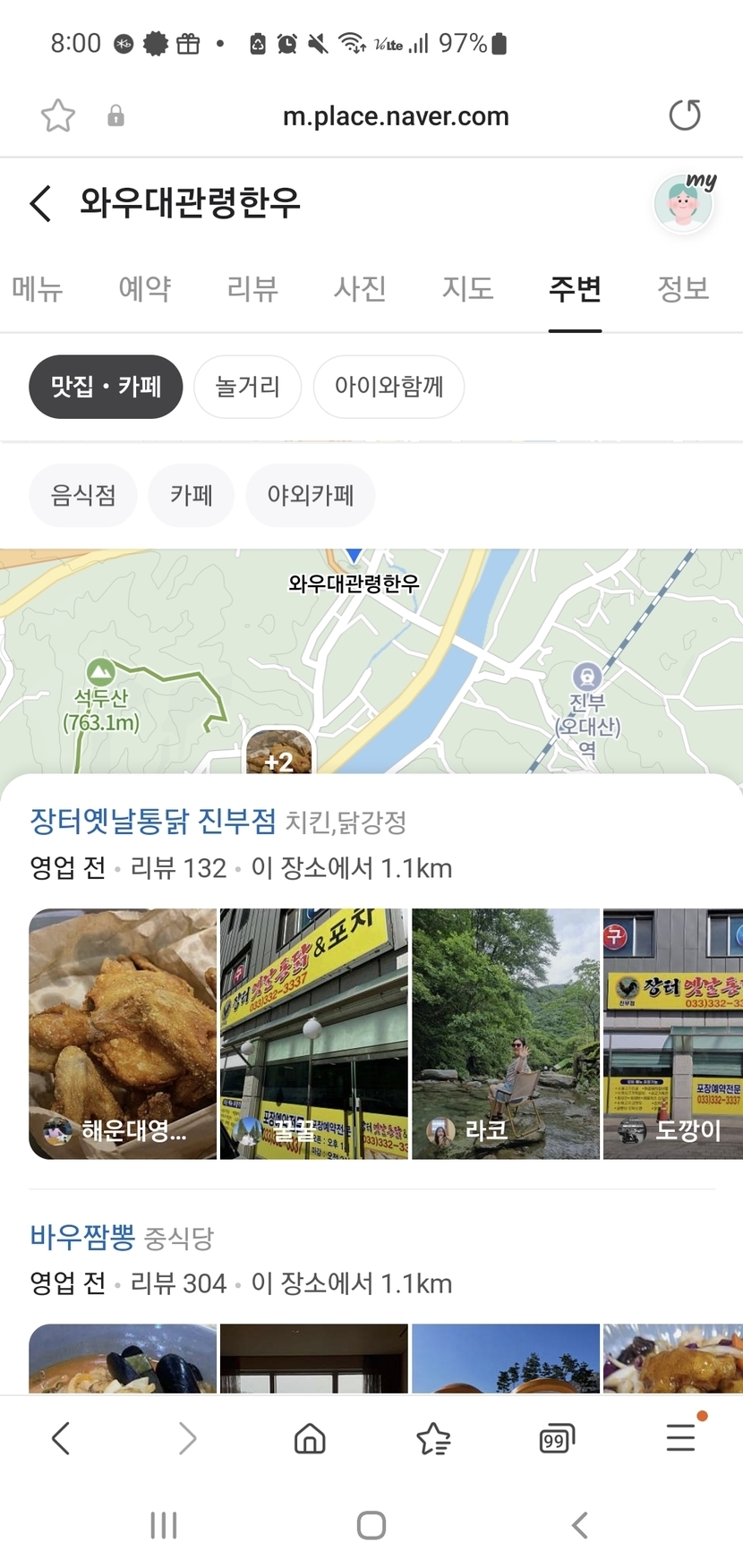The image size is (743, 1568).
Task: Select the 놀거리 chip
Action: 247,387
